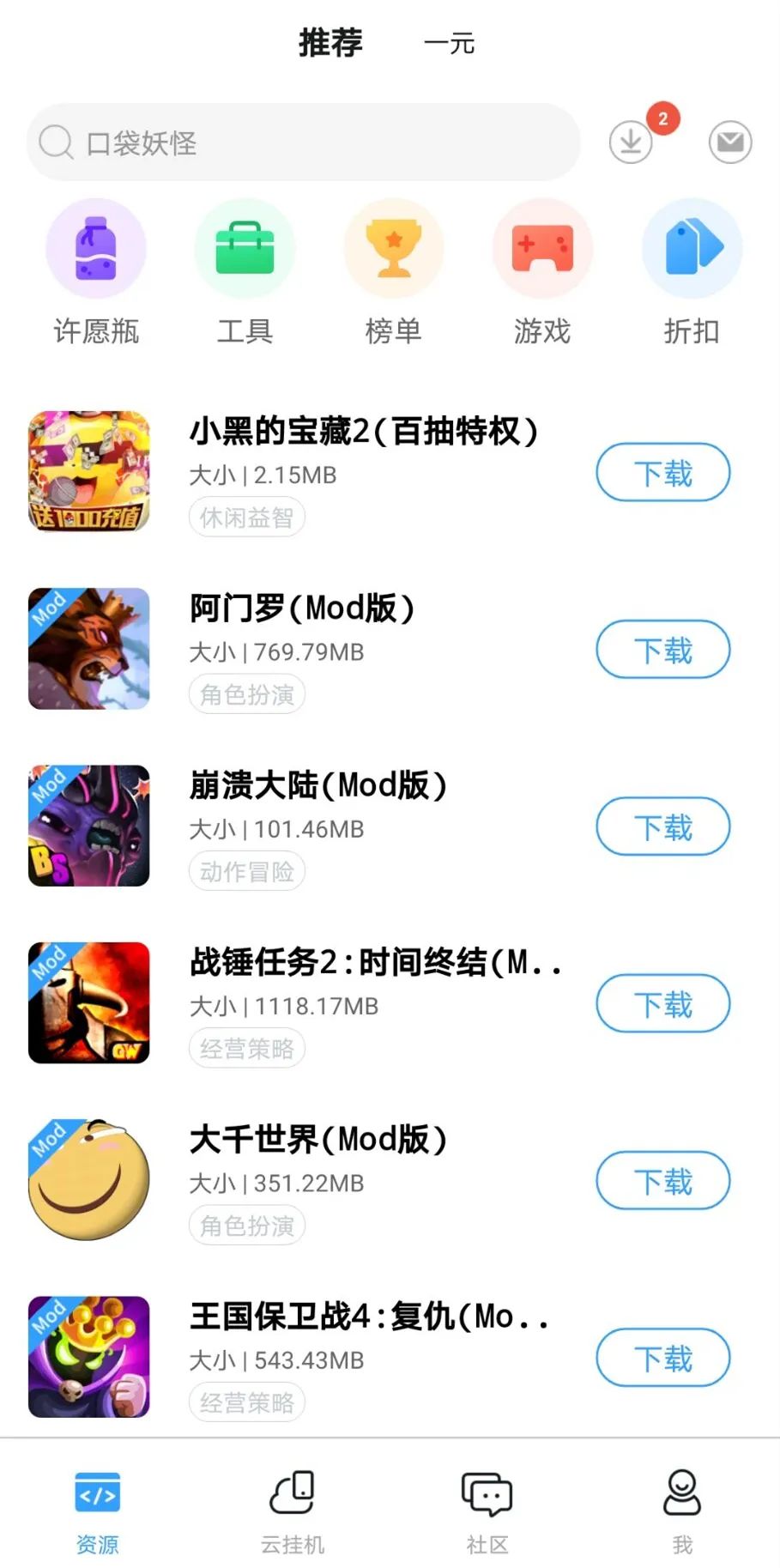Viewport: 780px width, 1568px height.
Task: Open the downloads manager icon
Action: pos(631,142)
